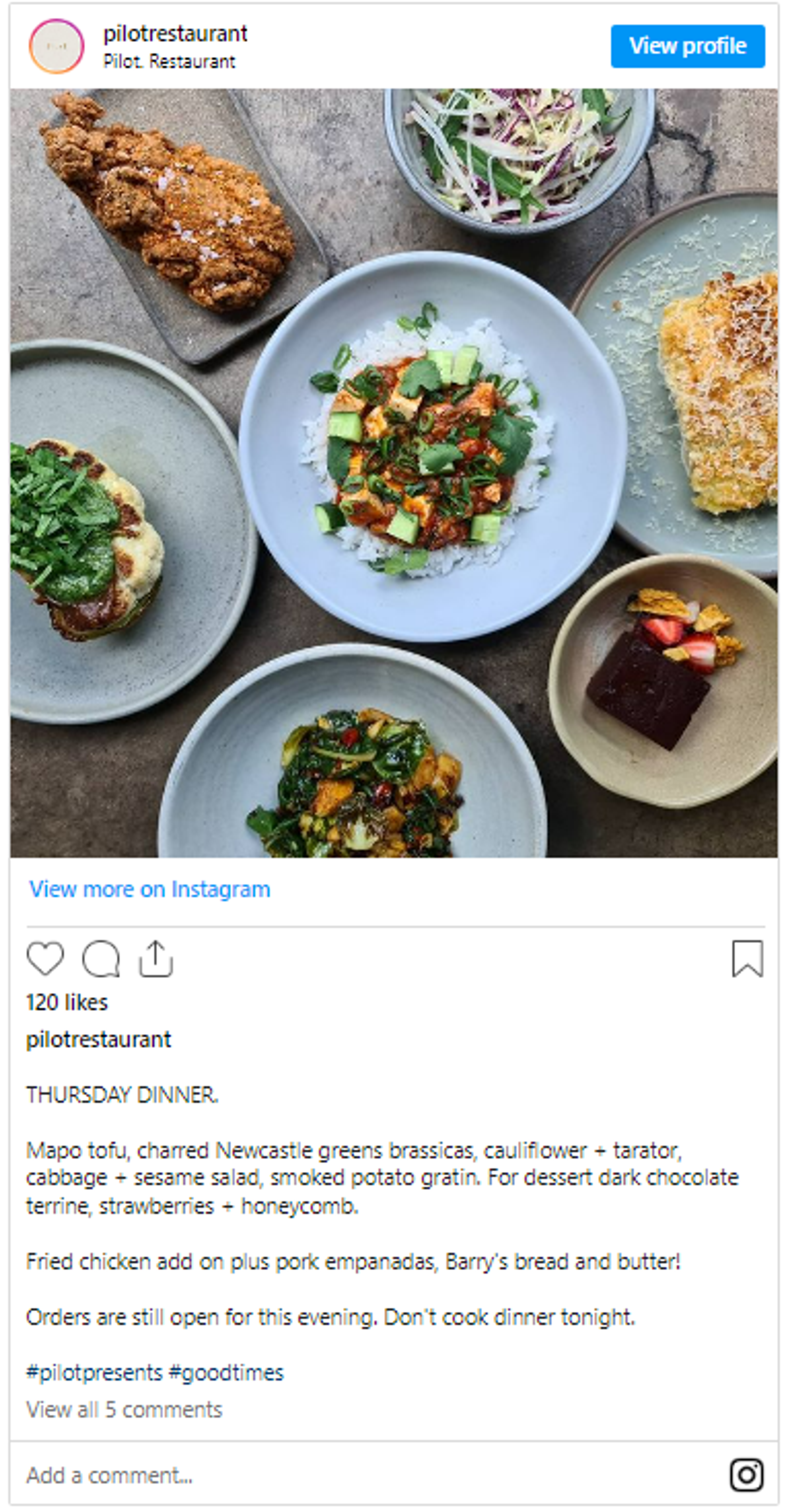
Task: Follow the View more on Instagram link
Action: (x=150, y=889)
